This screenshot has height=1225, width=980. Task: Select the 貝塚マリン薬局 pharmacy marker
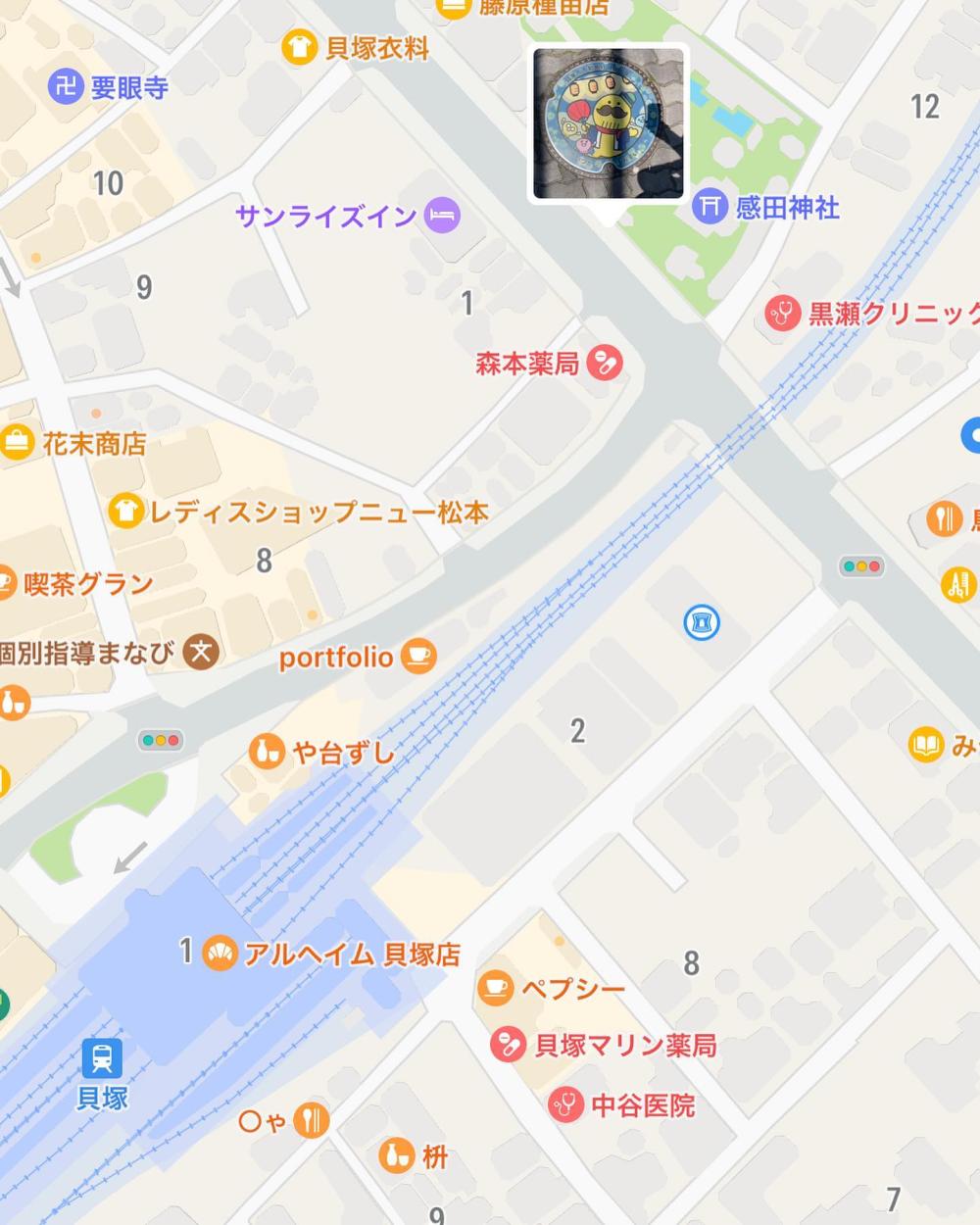click(508, 1046)
